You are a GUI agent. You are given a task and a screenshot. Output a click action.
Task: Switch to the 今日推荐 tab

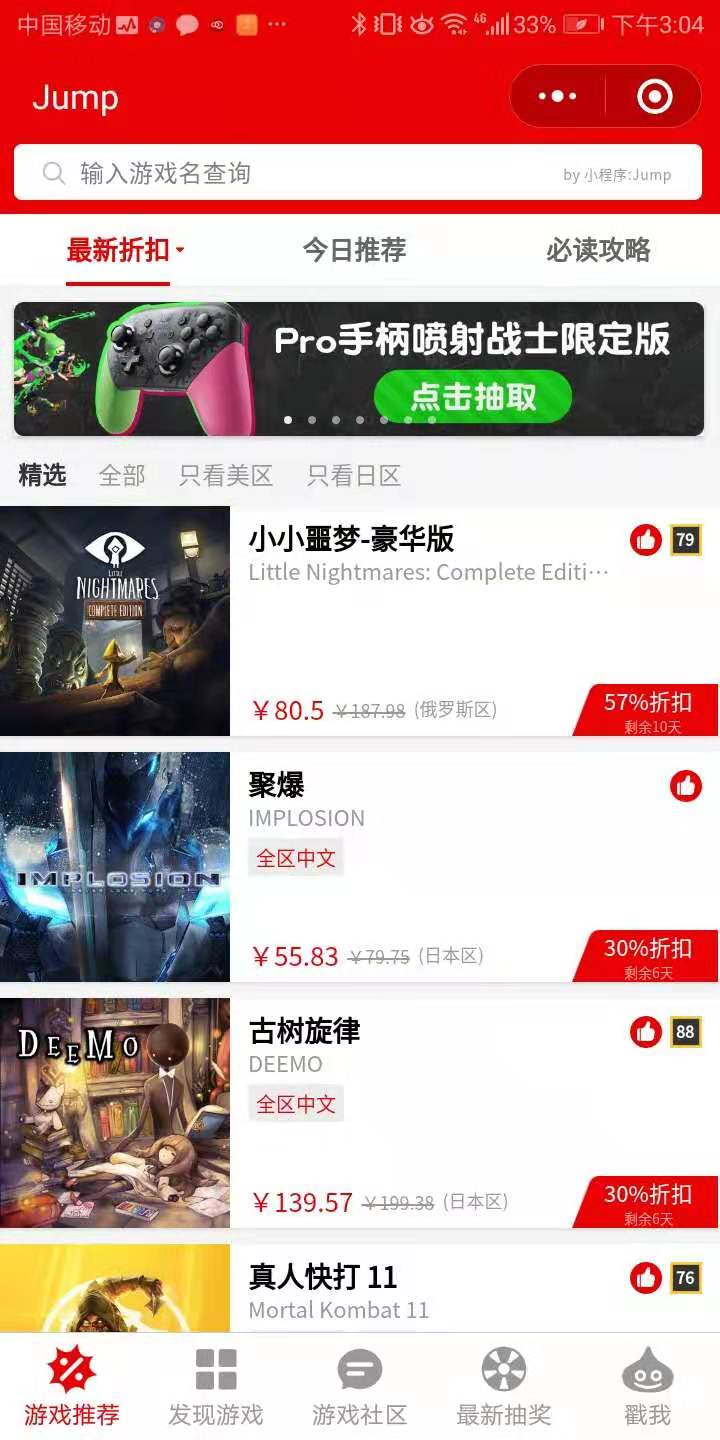coord(356,251)
